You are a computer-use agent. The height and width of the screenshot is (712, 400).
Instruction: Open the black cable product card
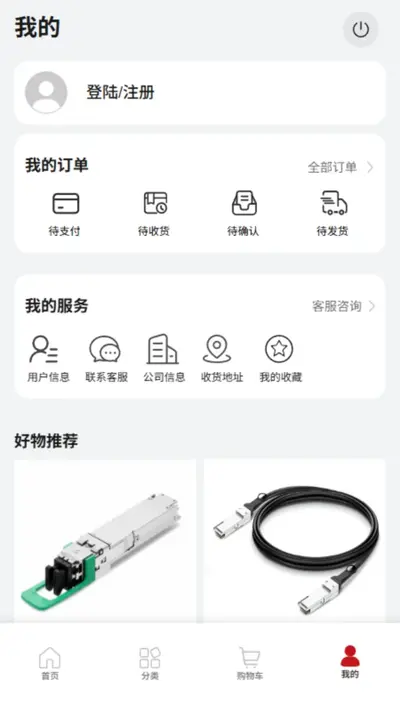[295, 541]
